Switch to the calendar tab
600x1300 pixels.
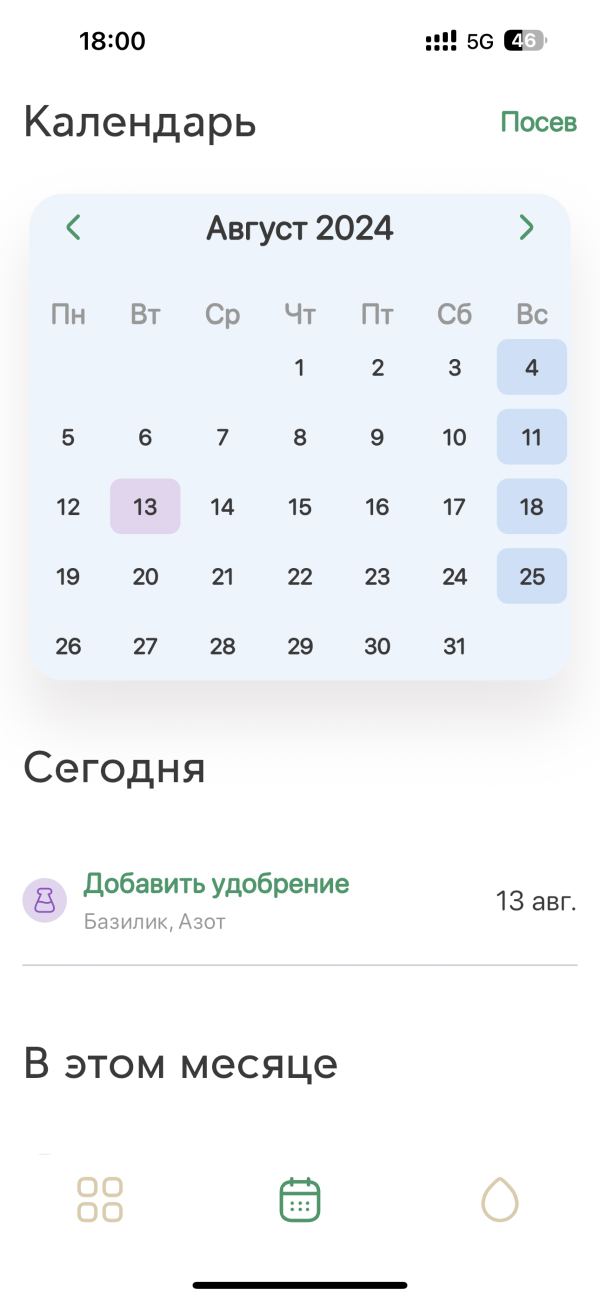[300, 1199]
